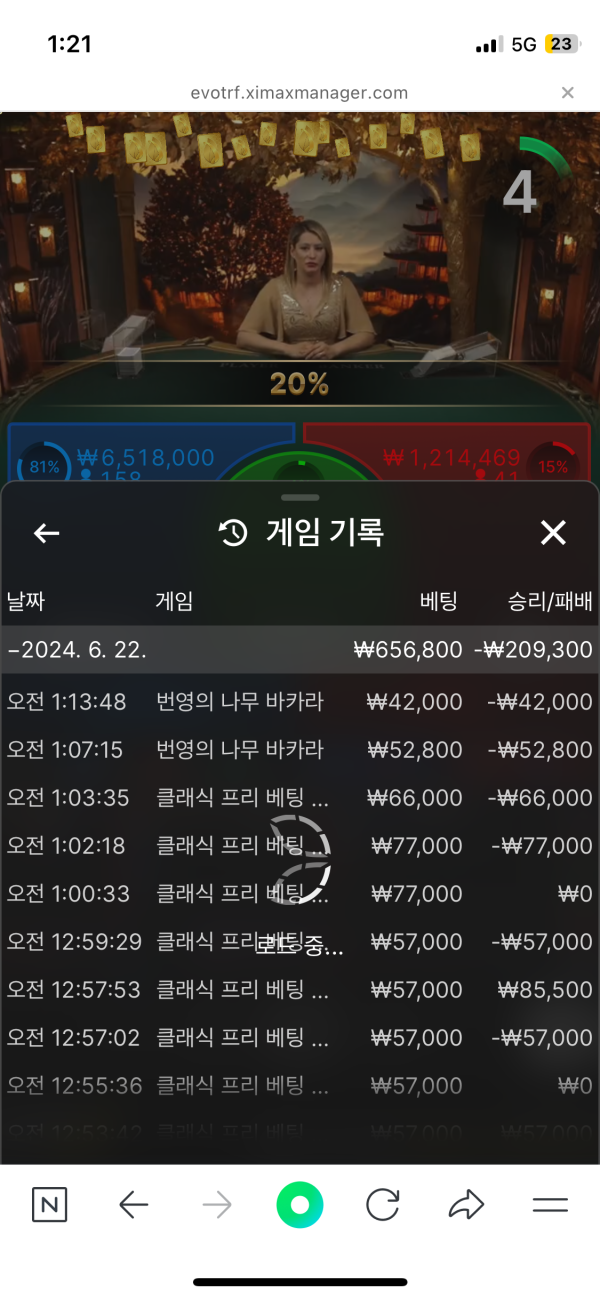600x1299 pixels.
Task: Open the browser menu lines
Action: [550, 1205]
